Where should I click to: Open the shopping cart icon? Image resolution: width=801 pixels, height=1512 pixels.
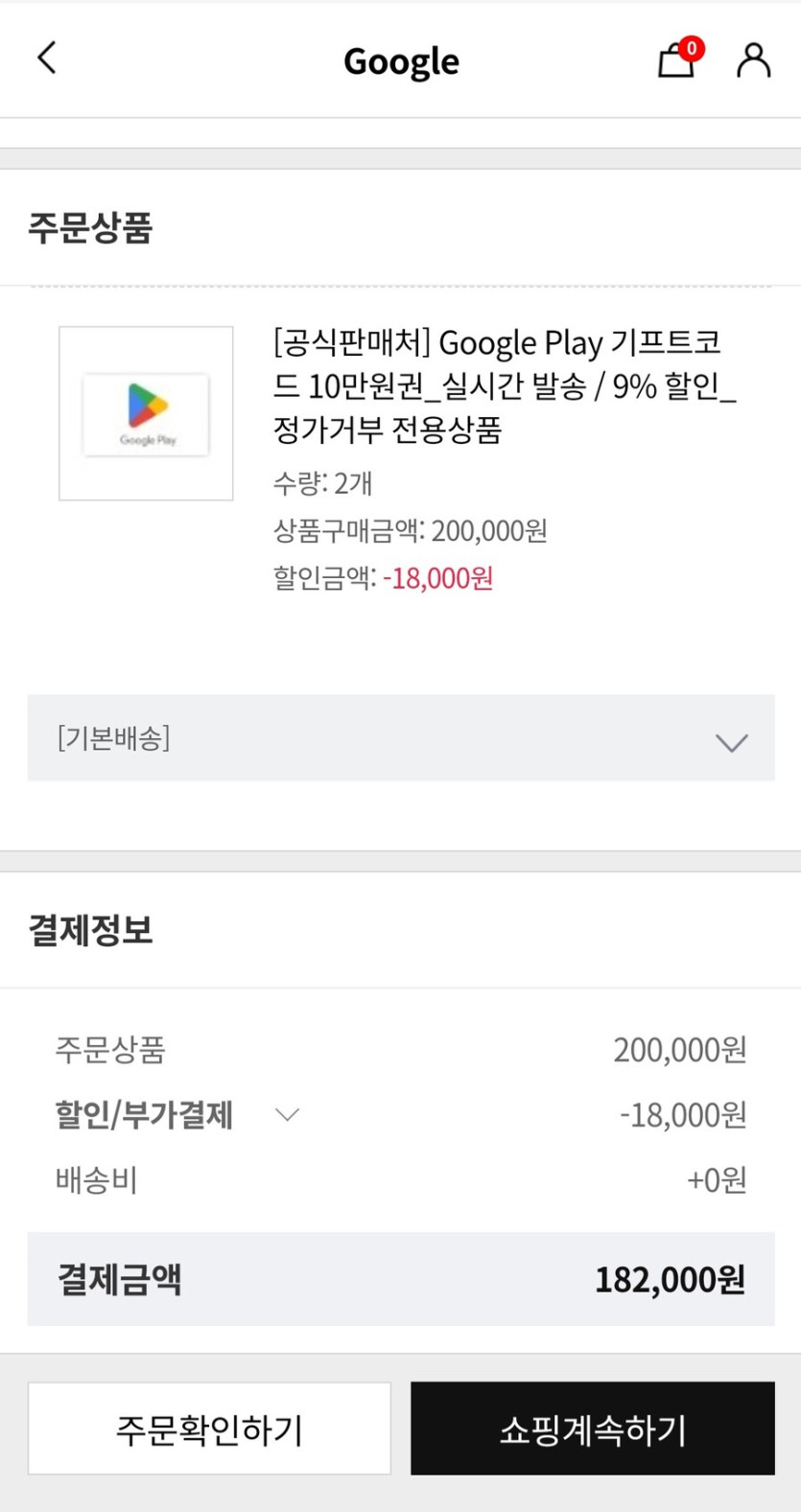pos(674,61)
